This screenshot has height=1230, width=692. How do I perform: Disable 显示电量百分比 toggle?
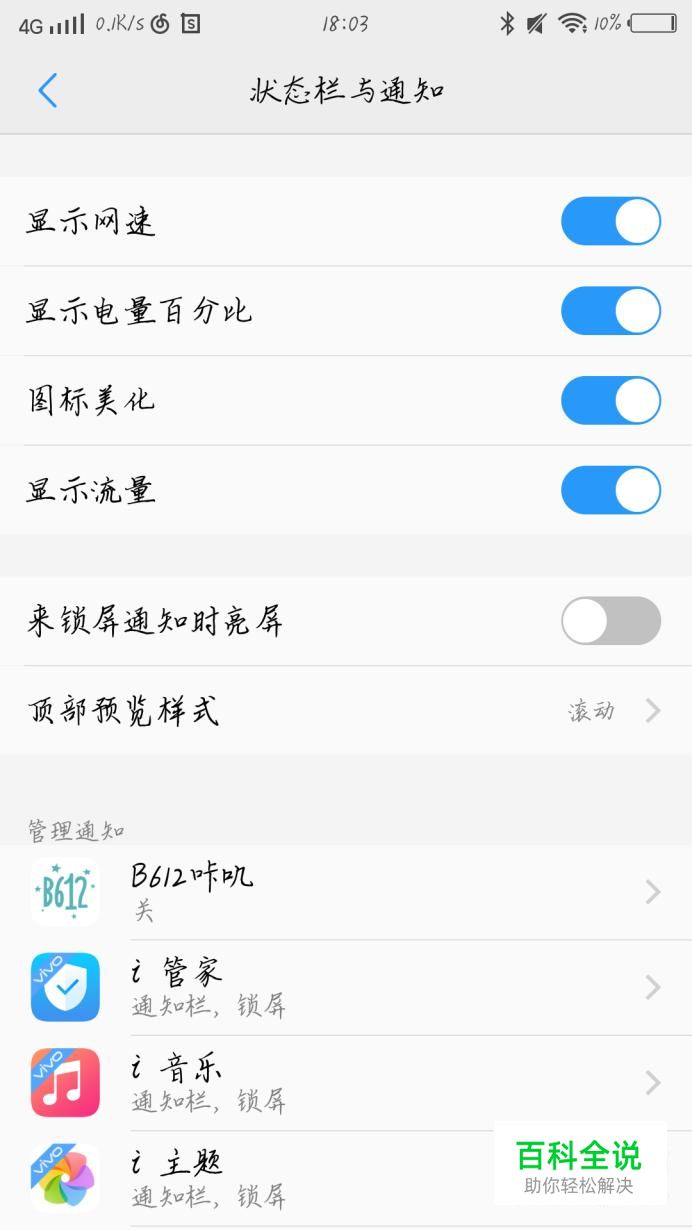coord(610,311)
